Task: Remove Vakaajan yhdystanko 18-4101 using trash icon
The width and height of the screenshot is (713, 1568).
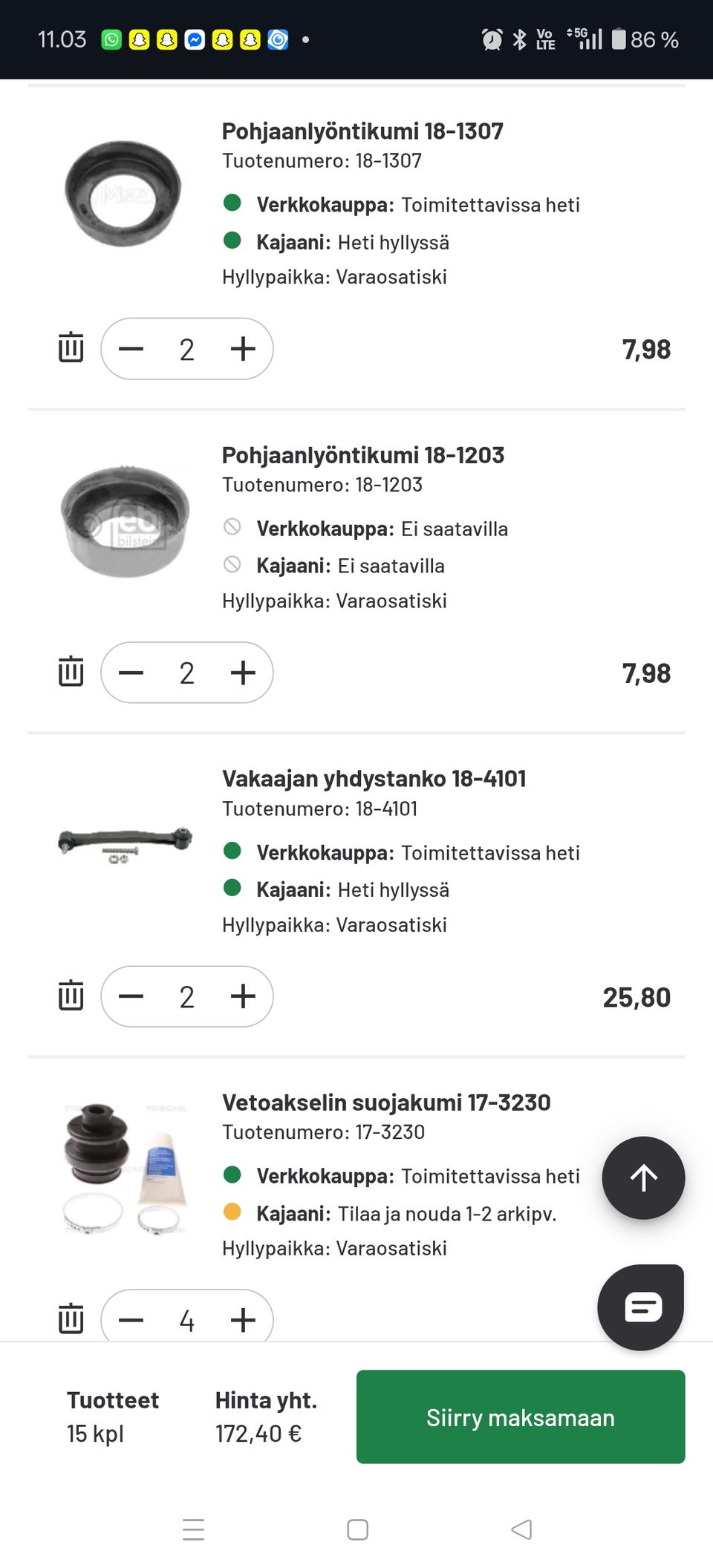Action: [x=71, y=996]
